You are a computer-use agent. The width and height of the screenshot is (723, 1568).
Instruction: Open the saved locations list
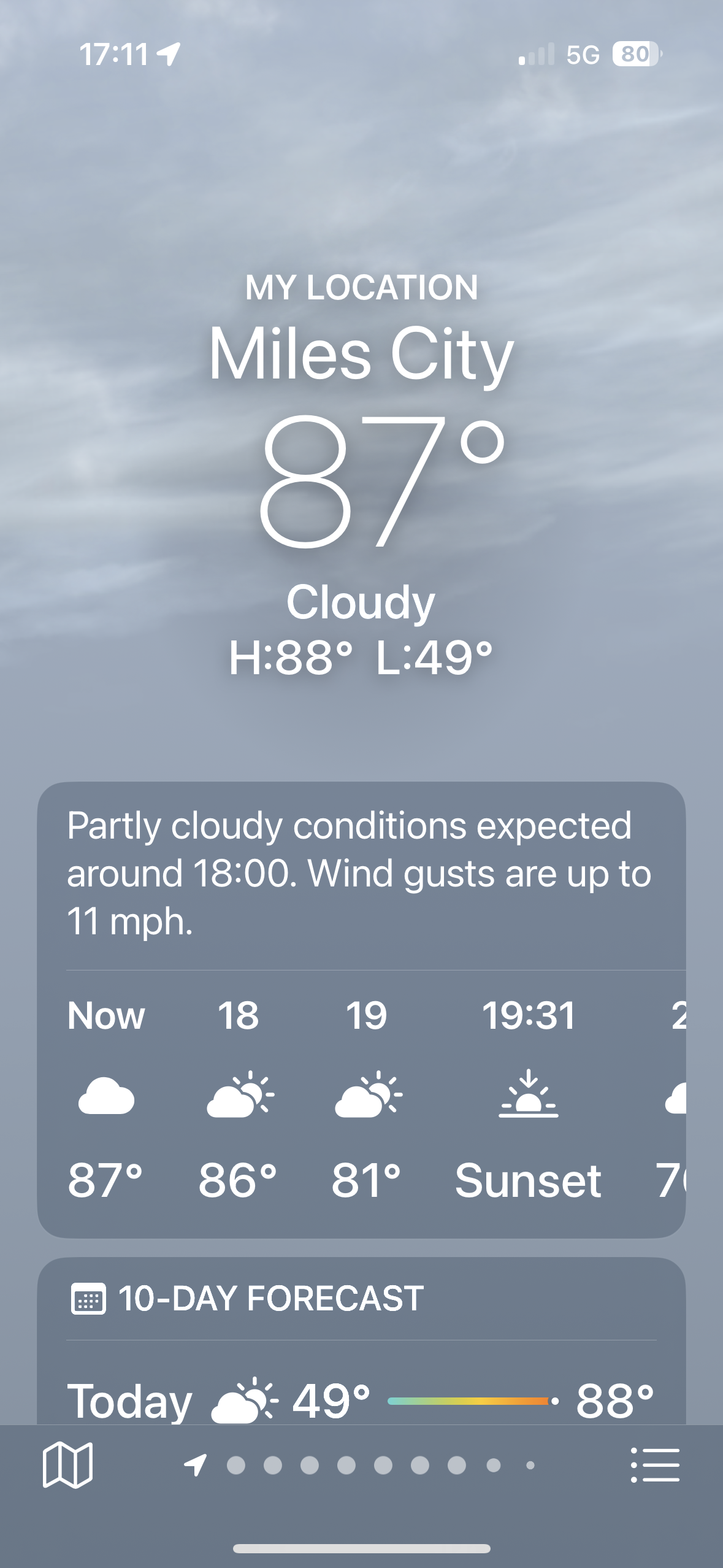(655, 1465)
